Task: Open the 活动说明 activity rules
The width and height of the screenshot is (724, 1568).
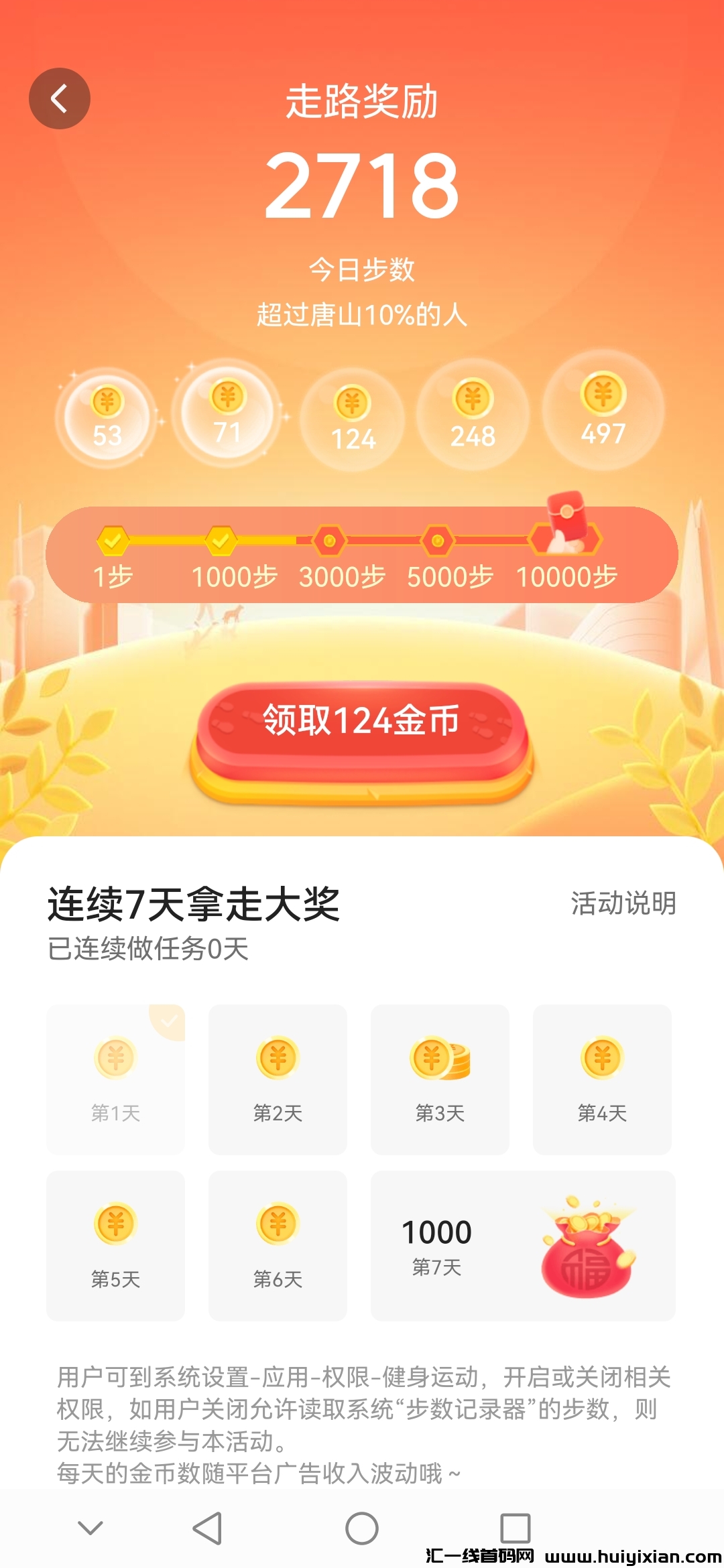Action: point(625,904)
